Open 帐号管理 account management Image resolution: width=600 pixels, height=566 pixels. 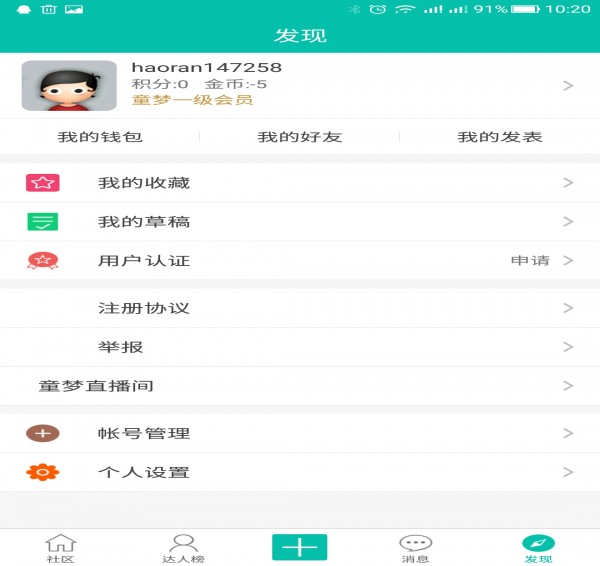pos(300,434)
